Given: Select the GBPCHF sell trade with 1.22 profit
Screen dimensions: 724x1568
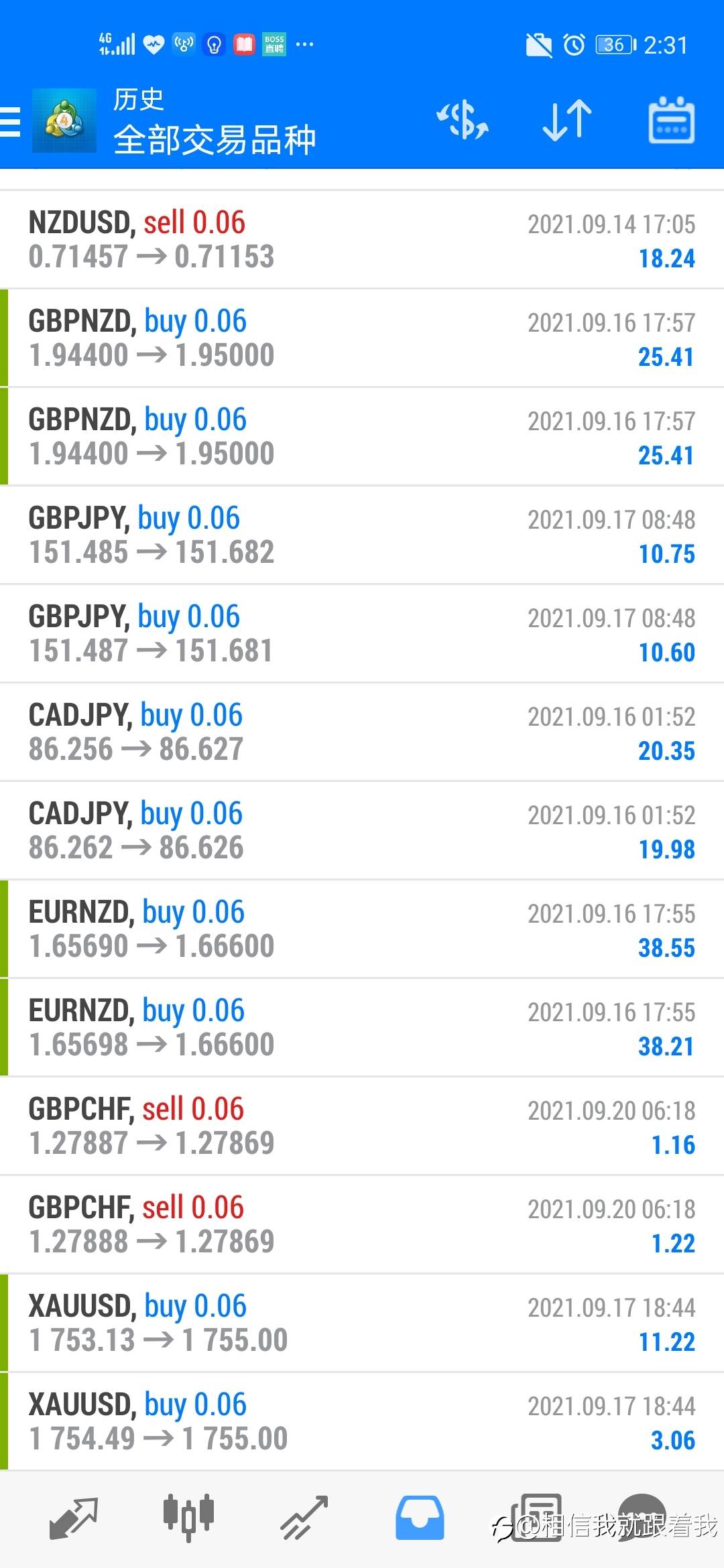Looking at the screenshot, I should click(362, 1225).
